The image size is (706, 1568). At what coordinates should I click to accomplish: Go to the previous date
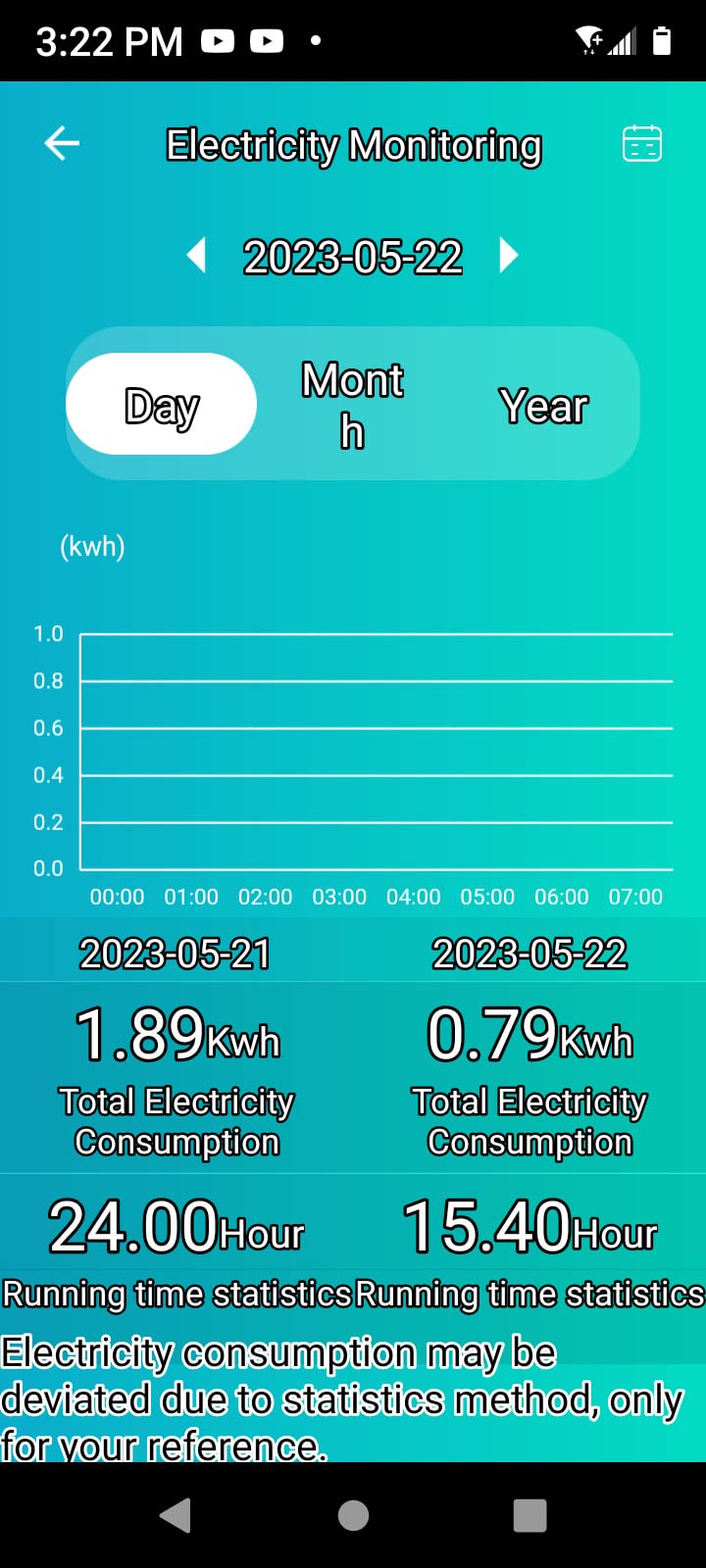click(196, 256)
